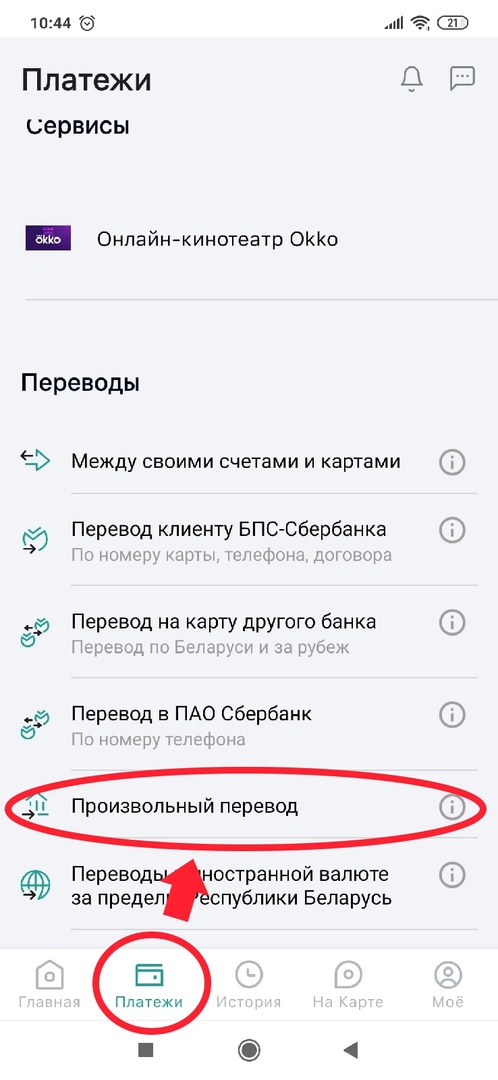The width and height of the screenshot is (498, 1080).
Task: Show info for Перевод на карту другого банка
Action: (x=452, y=622)
